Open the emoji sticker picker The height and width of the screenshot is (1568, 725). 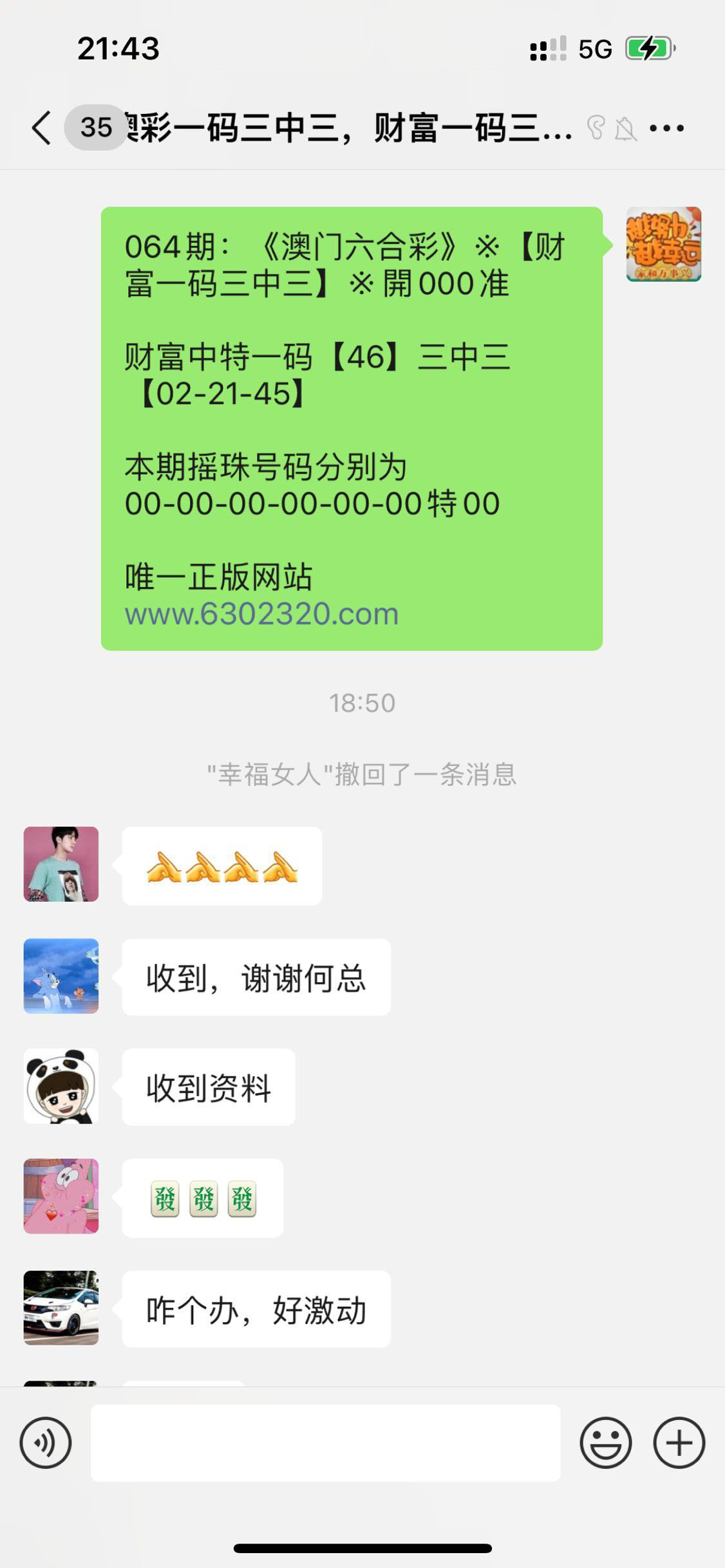pos(605,1442)
